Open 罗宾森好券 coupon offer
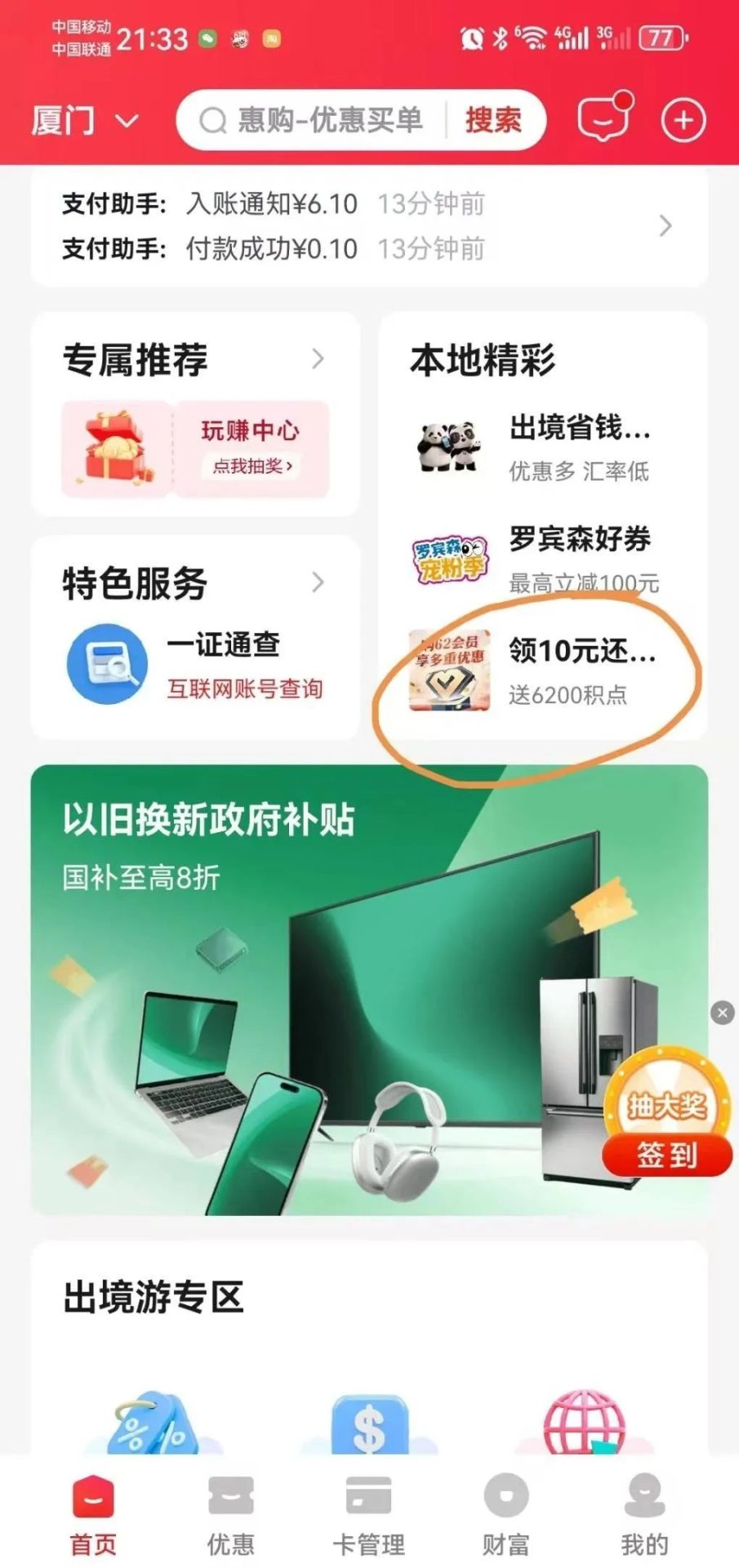The width and height of the screenshot is (739, 1568). (x=542, y=559)
